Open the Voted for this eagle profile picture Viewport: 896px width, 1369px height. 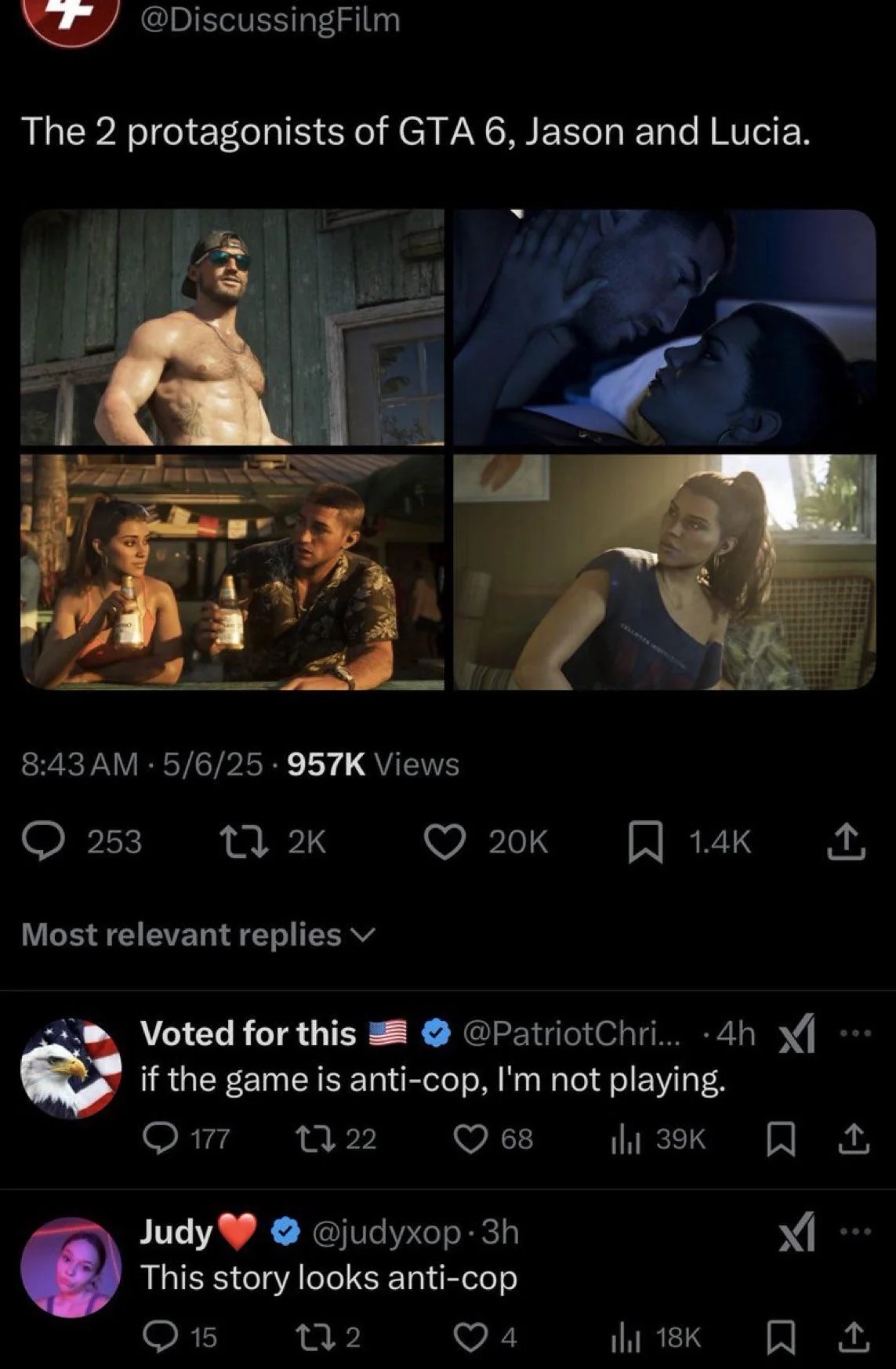(71, 1068)
